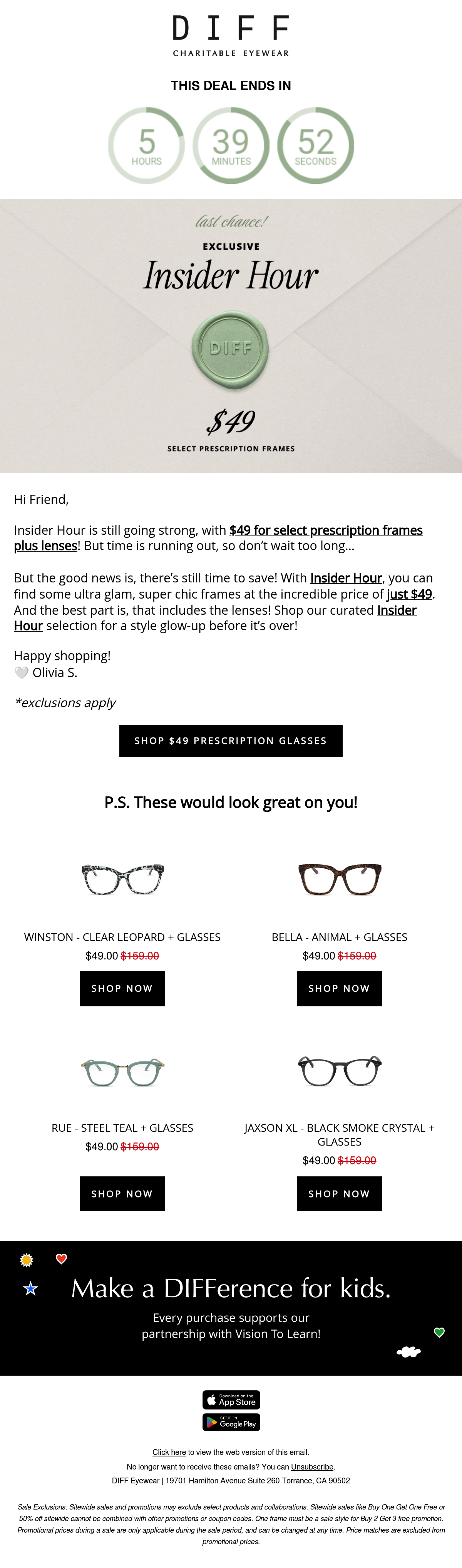Shop now for Winston Clear Leopard glasses

click(x=122, y=989)
